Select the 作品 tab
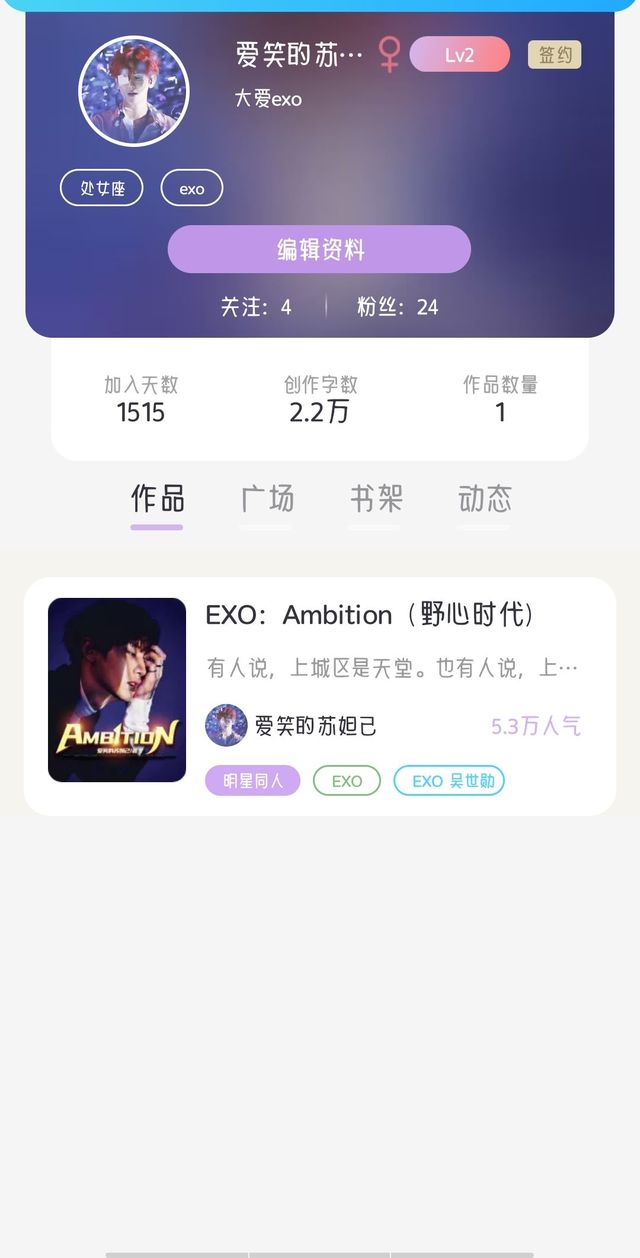 (158, 498)
